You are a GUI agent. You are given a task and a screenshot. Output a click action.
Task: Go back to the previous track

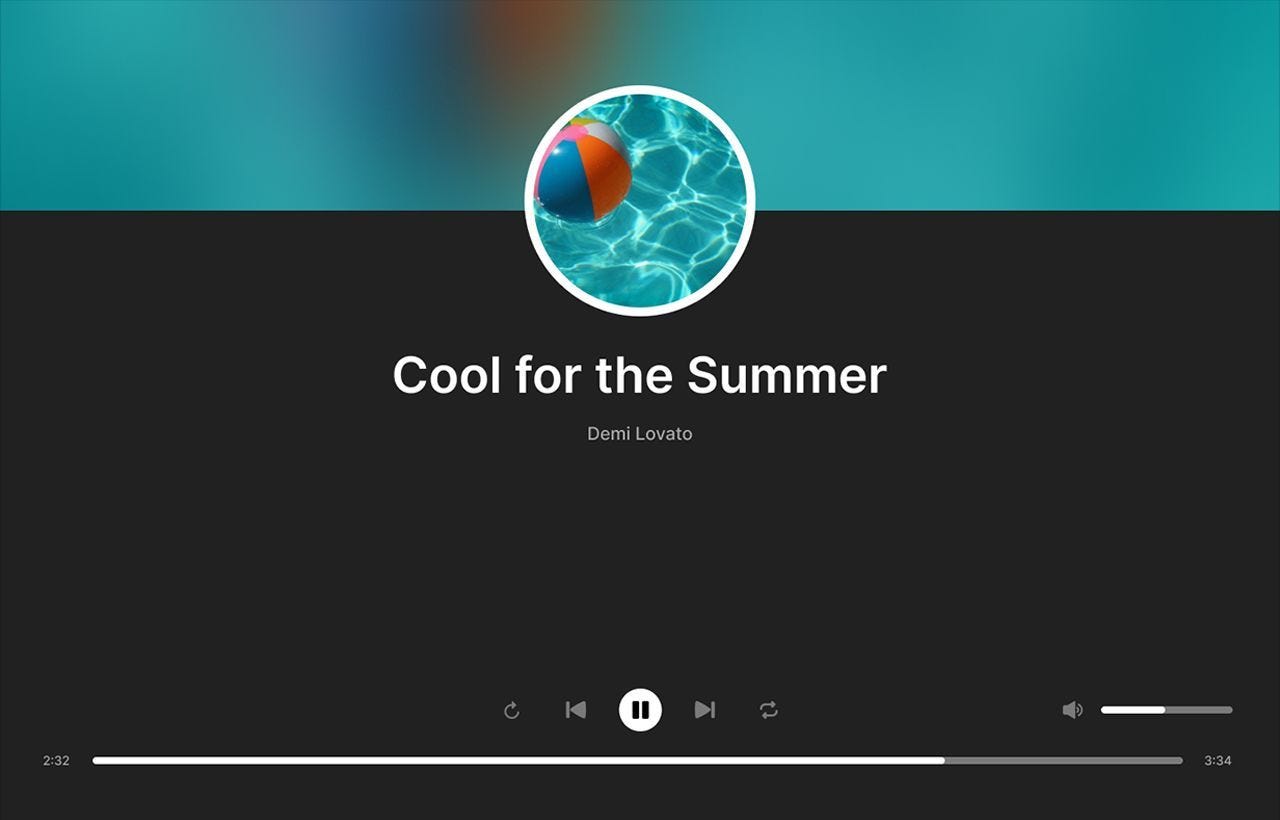tap(575, 710)
